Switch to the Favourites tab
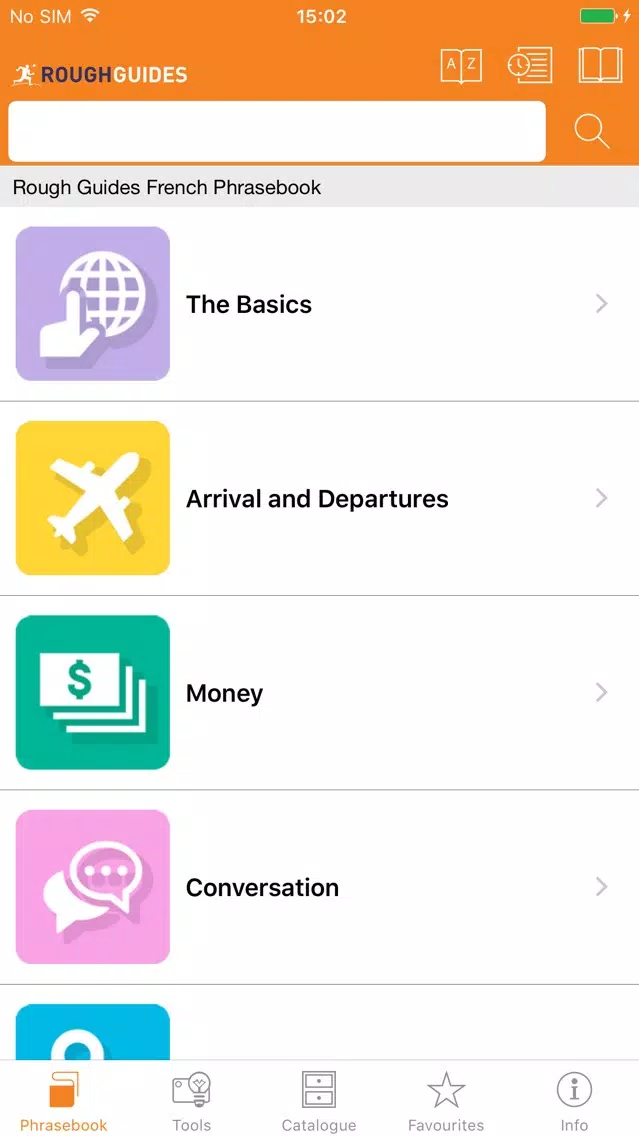The image size is (639, 1136). pos(446,1101)
